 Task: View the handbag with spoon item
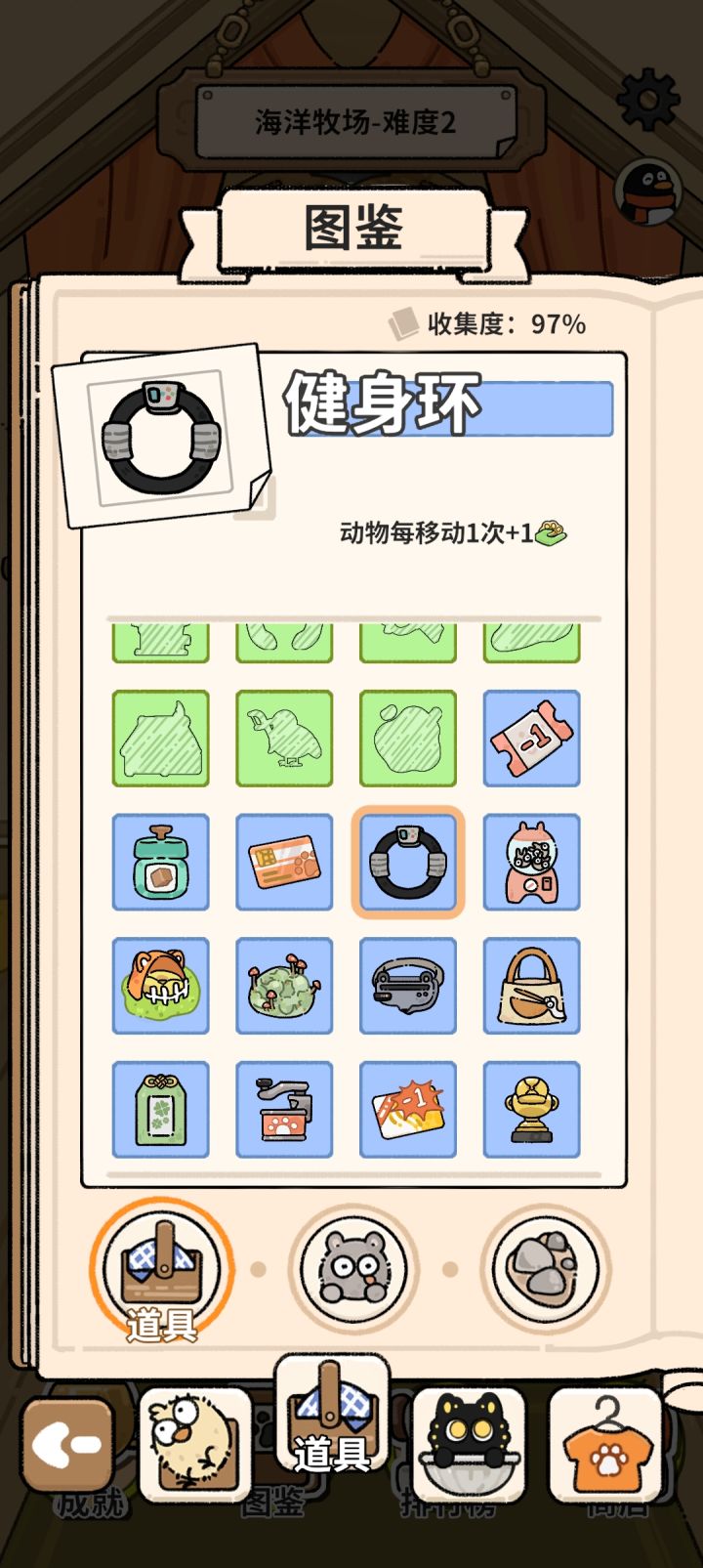[532, 987]
